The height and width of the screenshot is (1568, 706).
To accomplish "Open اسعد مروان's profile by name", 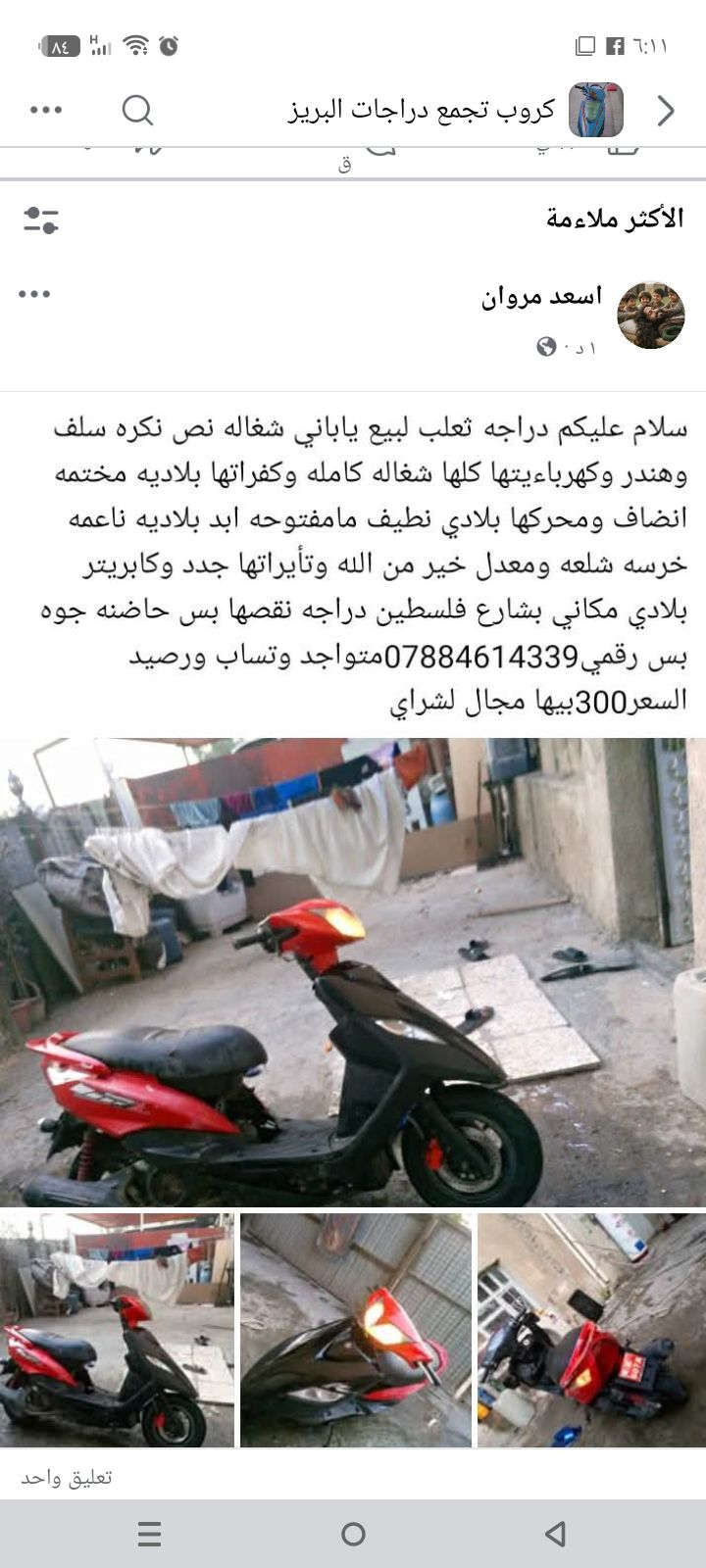I will point(541,297).
